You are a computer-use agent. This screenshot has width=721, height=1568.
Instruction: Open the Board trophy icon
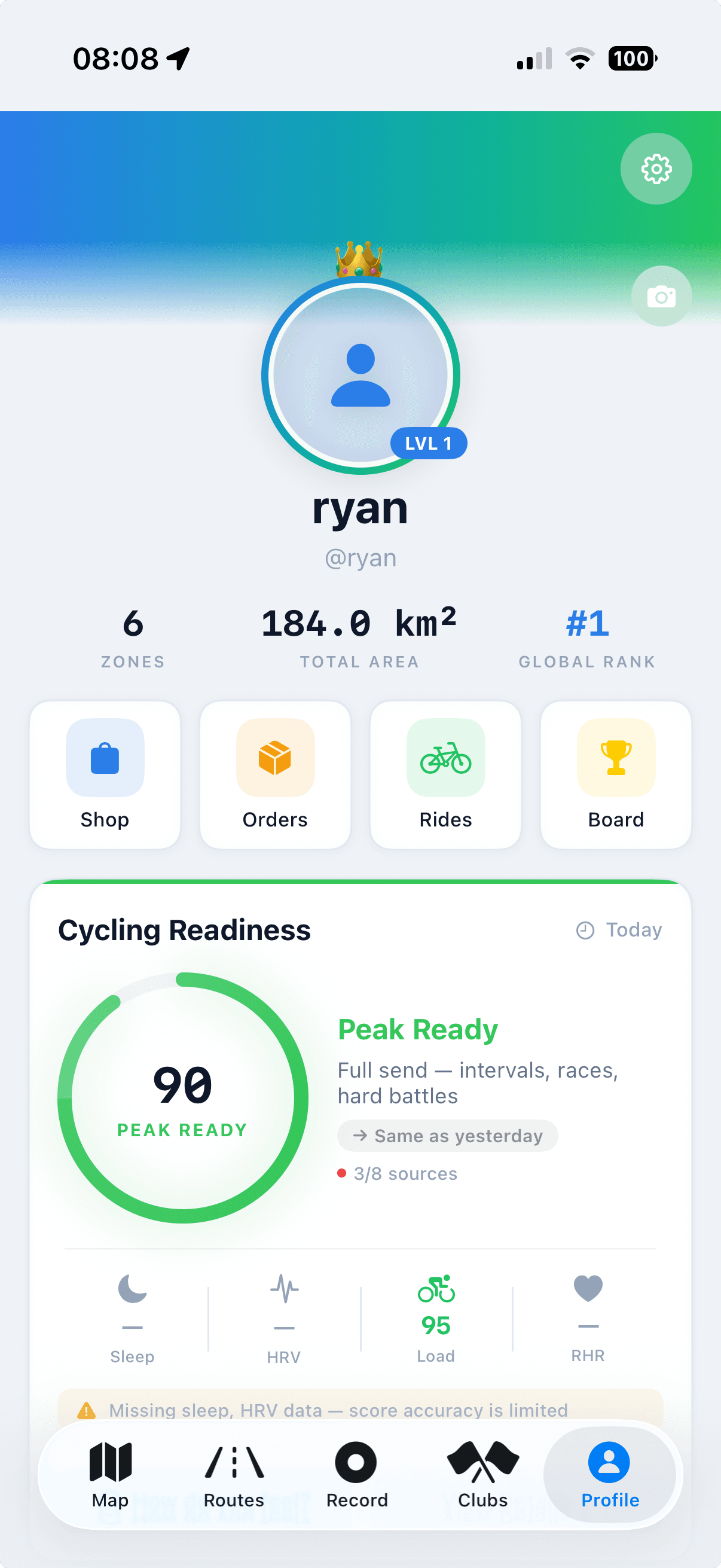[x=615, y=758]
